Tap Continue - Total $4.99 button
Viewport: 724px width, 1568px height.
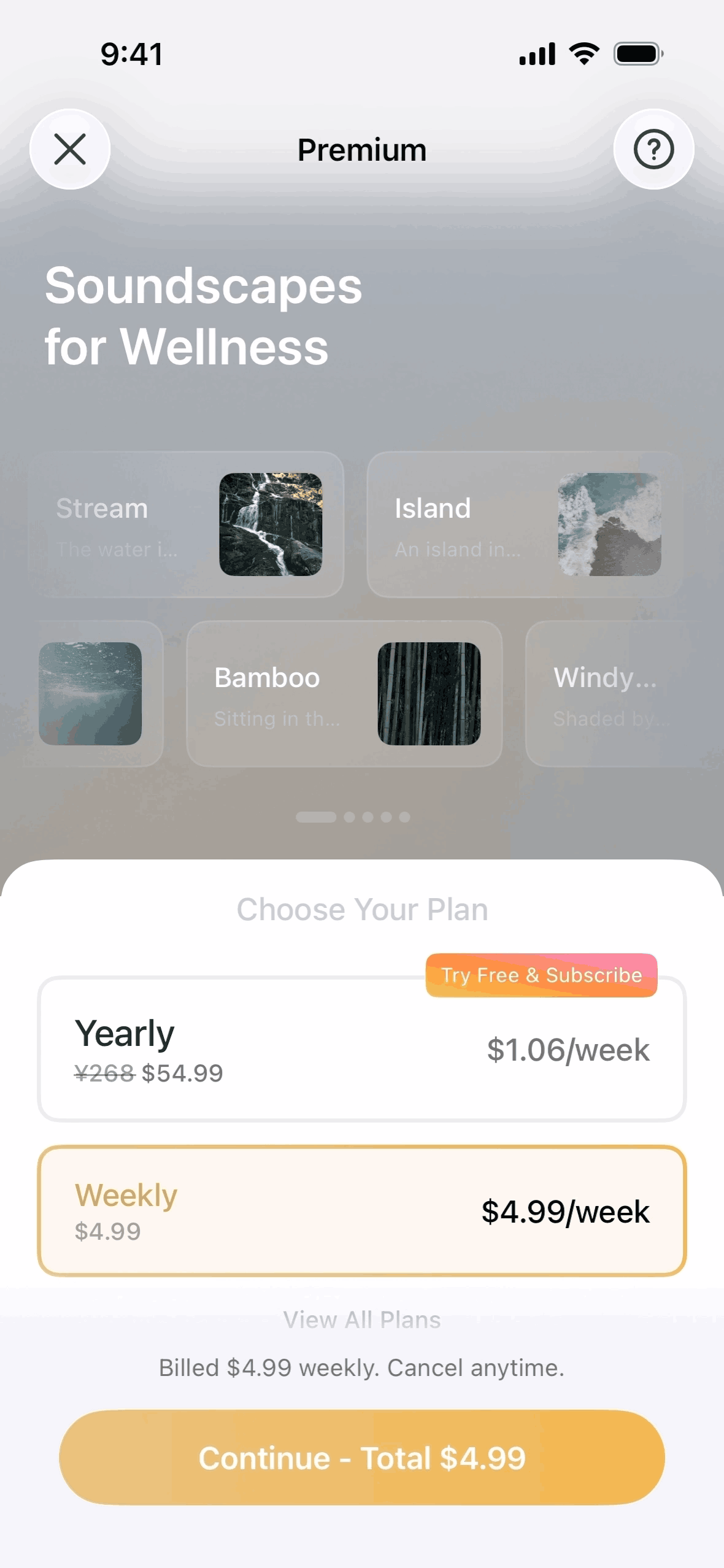[361, 1458]
